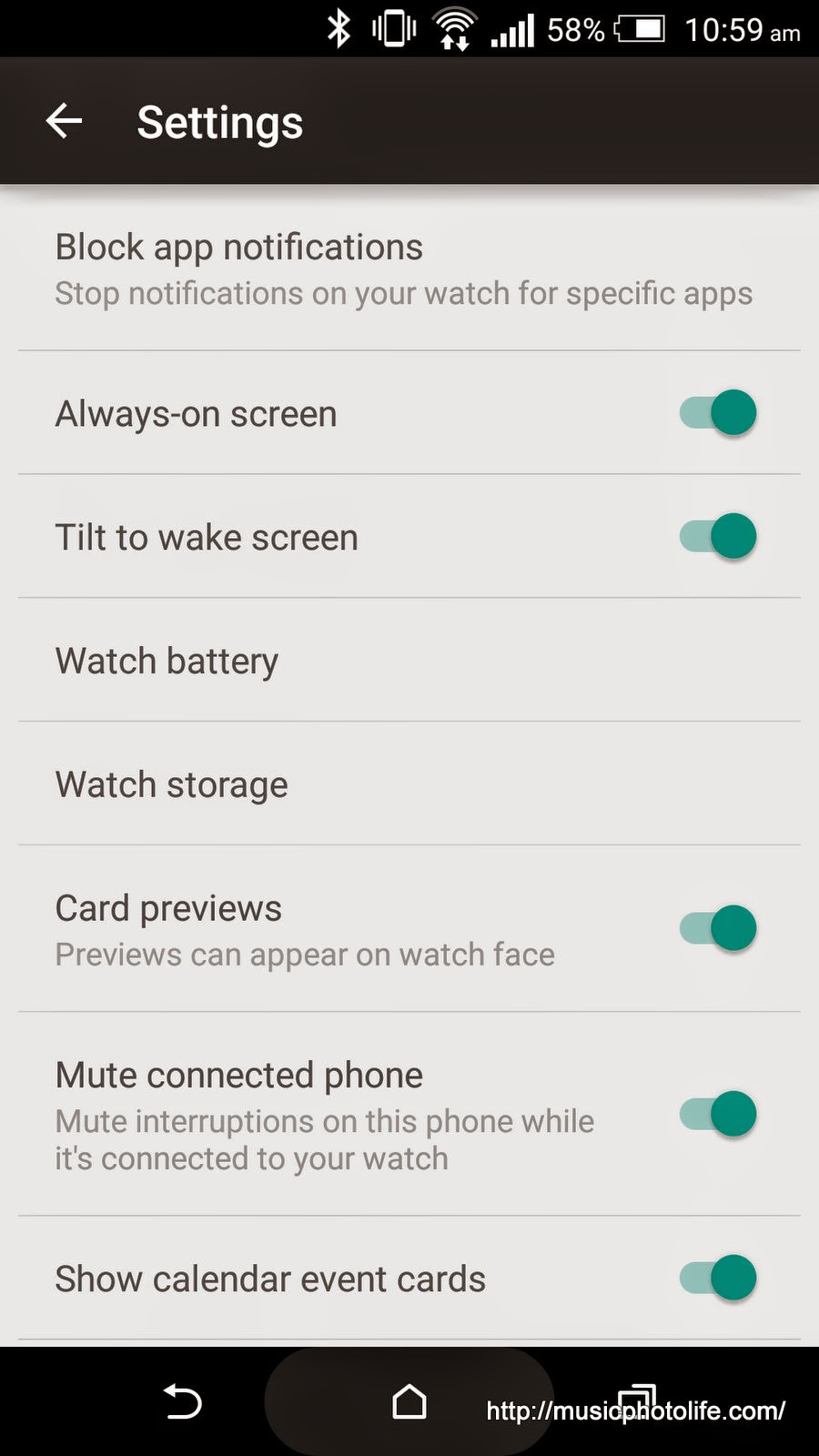Toggle Card previews switch
819x1456 pixels.
tap(718, 928)
